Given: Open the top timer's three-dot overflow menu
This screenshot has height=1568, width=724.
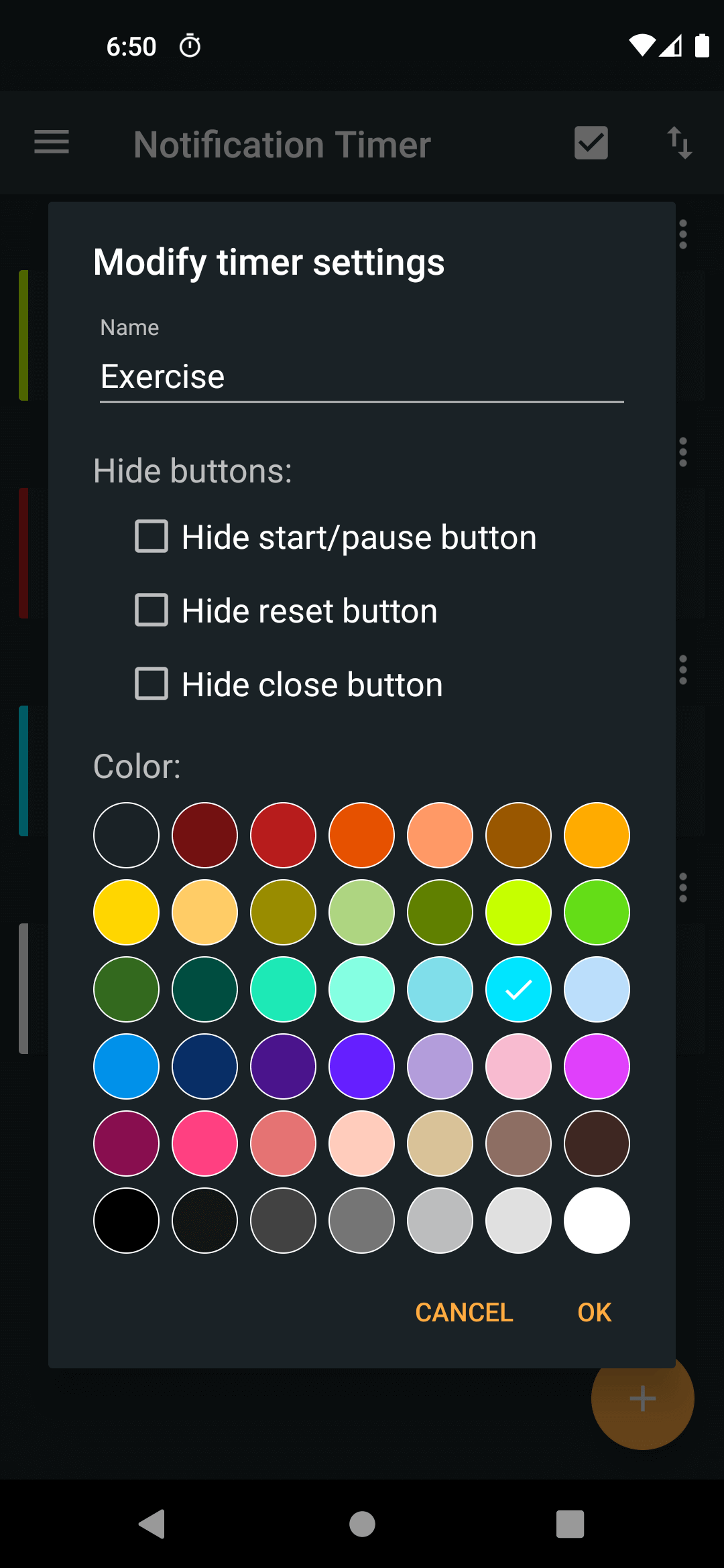Looking at the screenshot, I should (682, 234).
